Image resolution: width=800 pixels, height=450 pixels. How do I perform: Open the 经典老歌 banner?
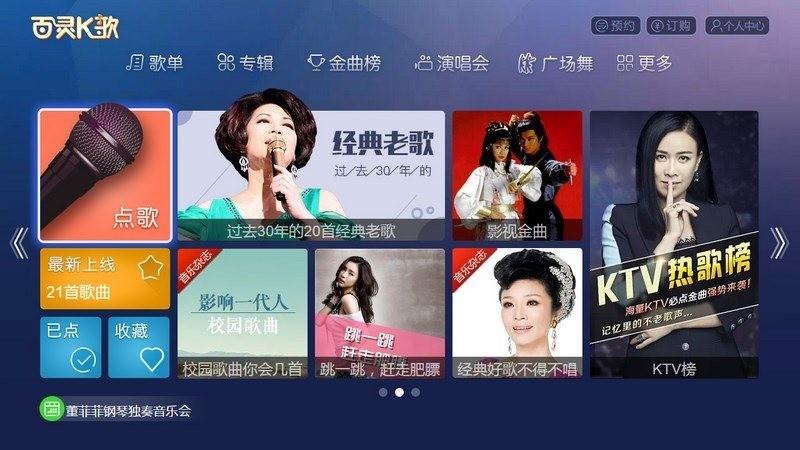click(311, 175)
